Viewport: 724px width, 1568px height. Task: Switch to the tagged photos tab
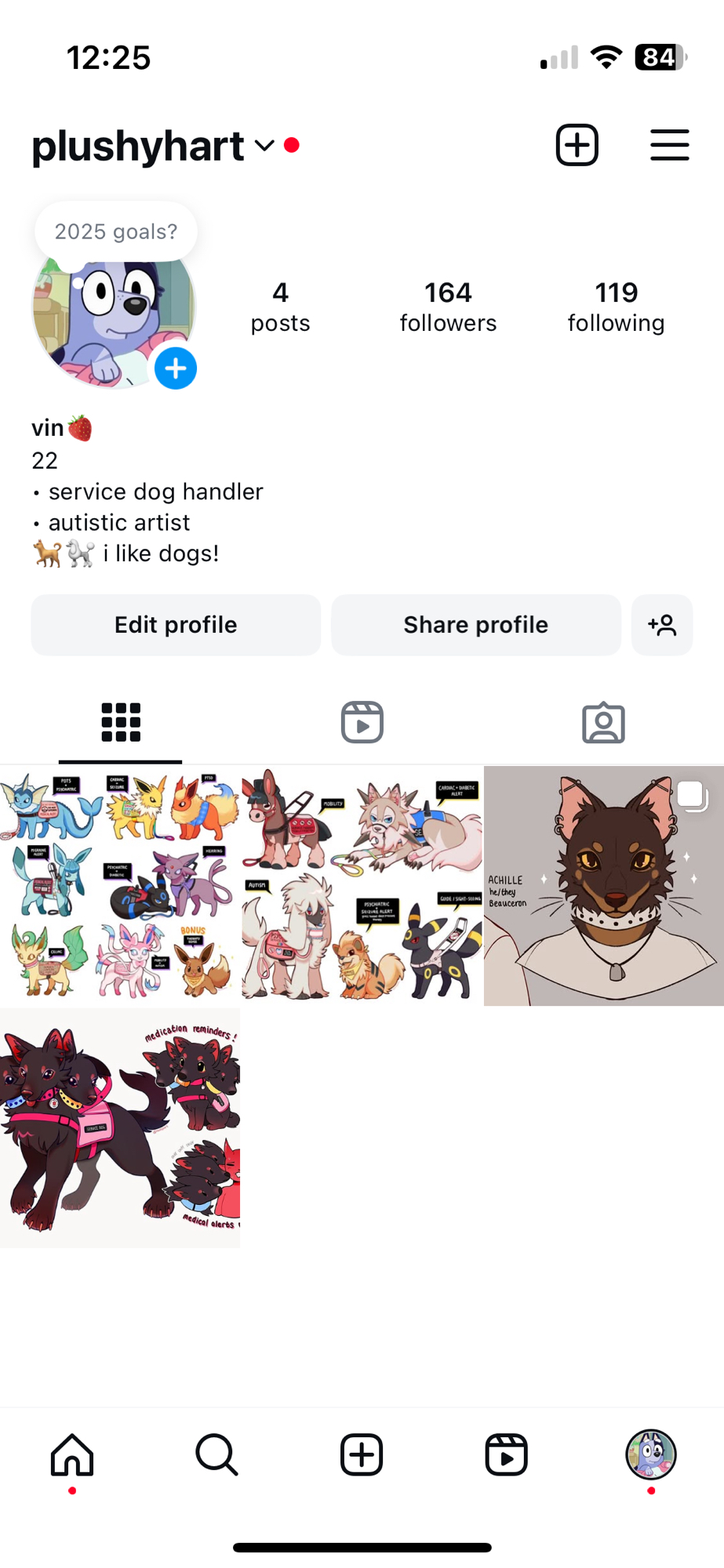click(x=603, y=722)
